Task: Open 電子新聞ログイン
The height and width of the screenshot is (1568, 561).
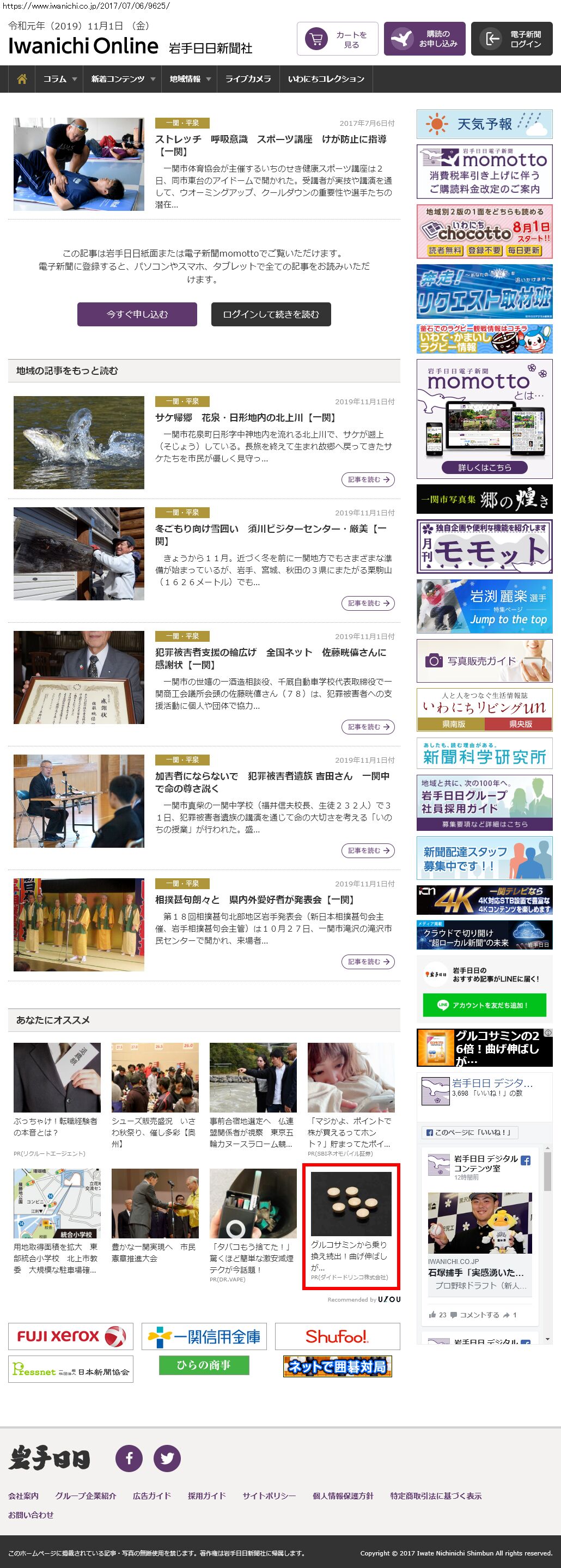Action: (x=512, y=40)
